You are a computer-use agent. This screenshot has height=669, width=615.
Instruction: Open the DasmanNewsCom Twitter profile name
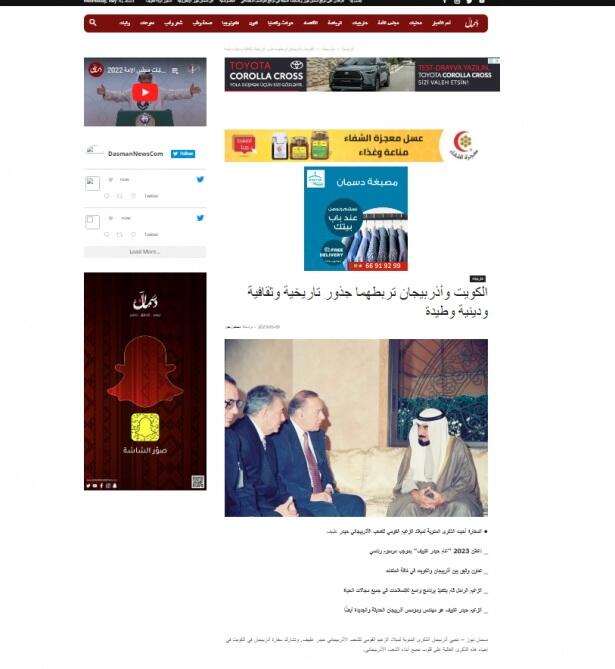[x=136, y=154]
